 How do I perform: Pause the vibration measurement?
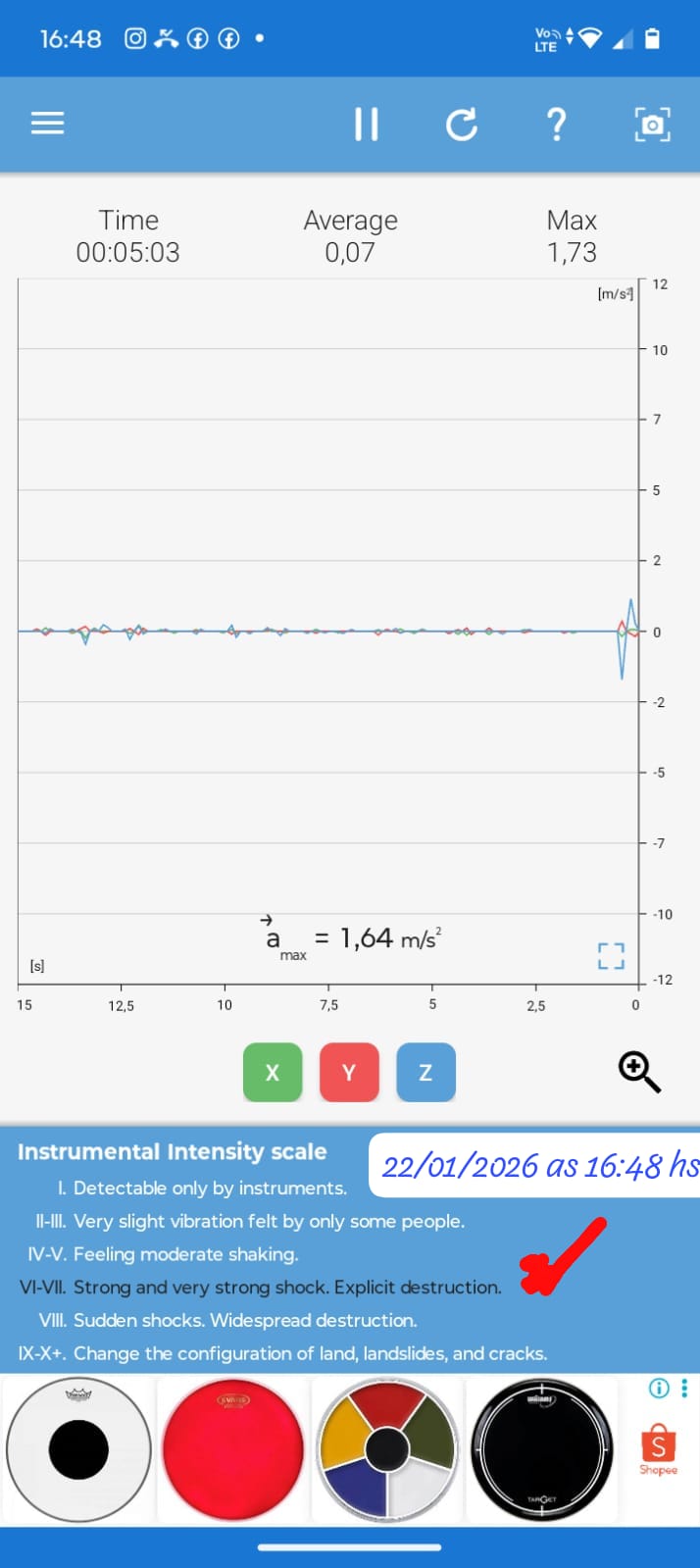366,125
